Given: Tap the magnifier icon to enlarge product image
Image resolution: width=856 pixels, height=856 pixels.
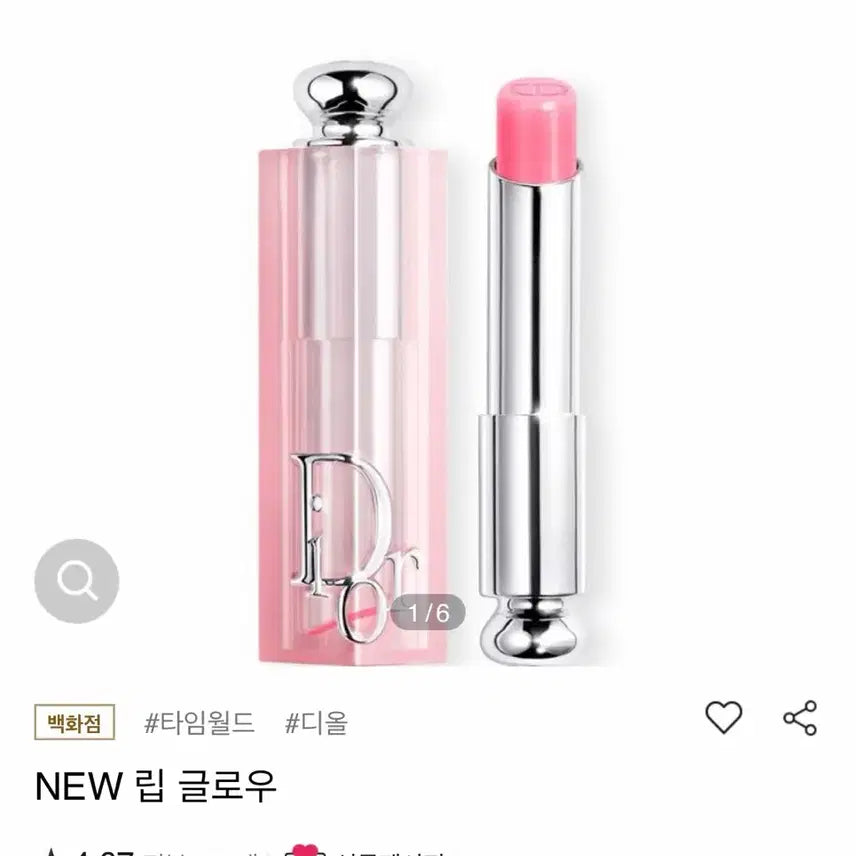Looking at the screenshot, I should click(x=76, y=582).
